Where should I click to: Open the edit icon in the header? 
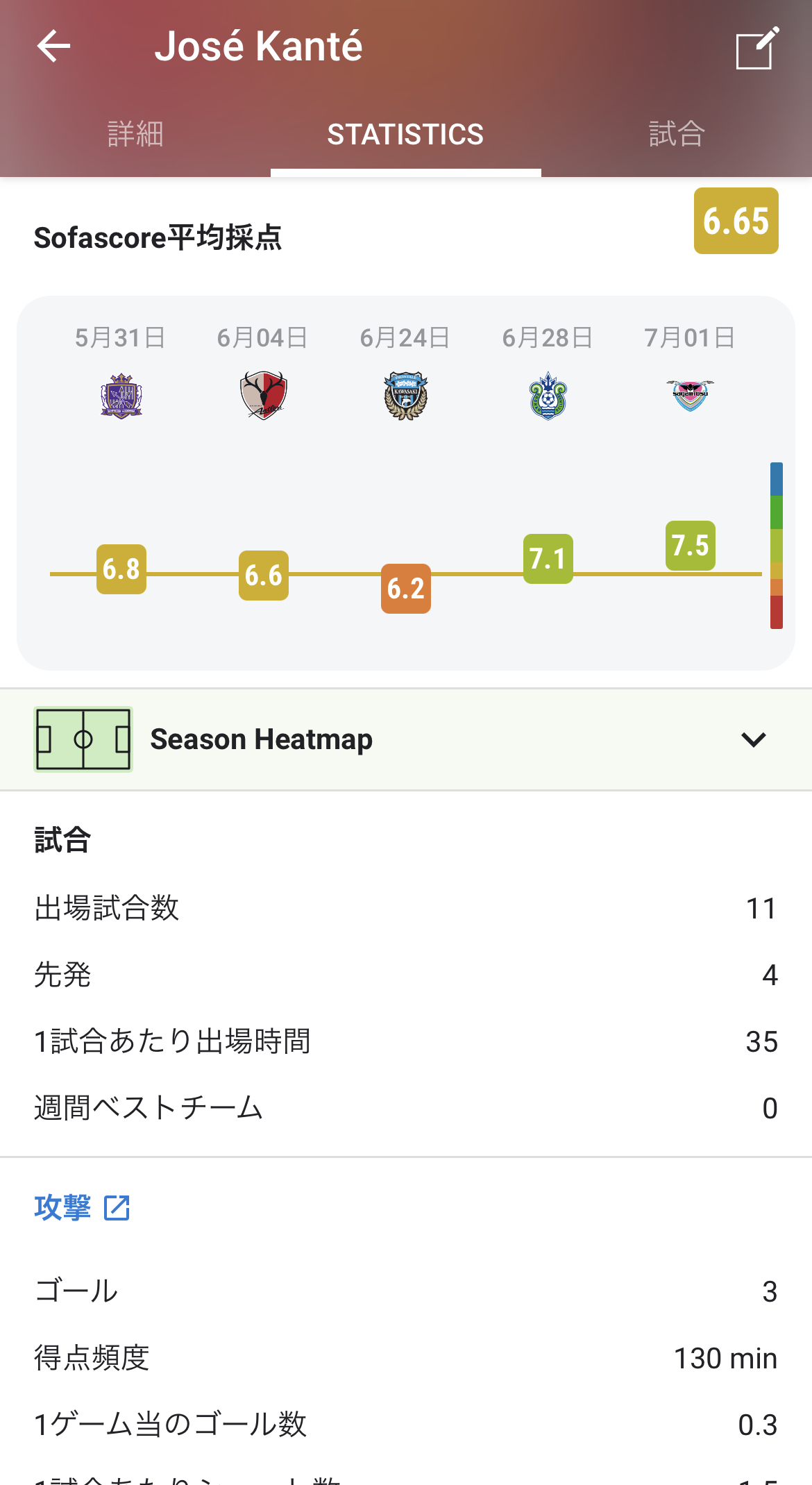[757, 48]
